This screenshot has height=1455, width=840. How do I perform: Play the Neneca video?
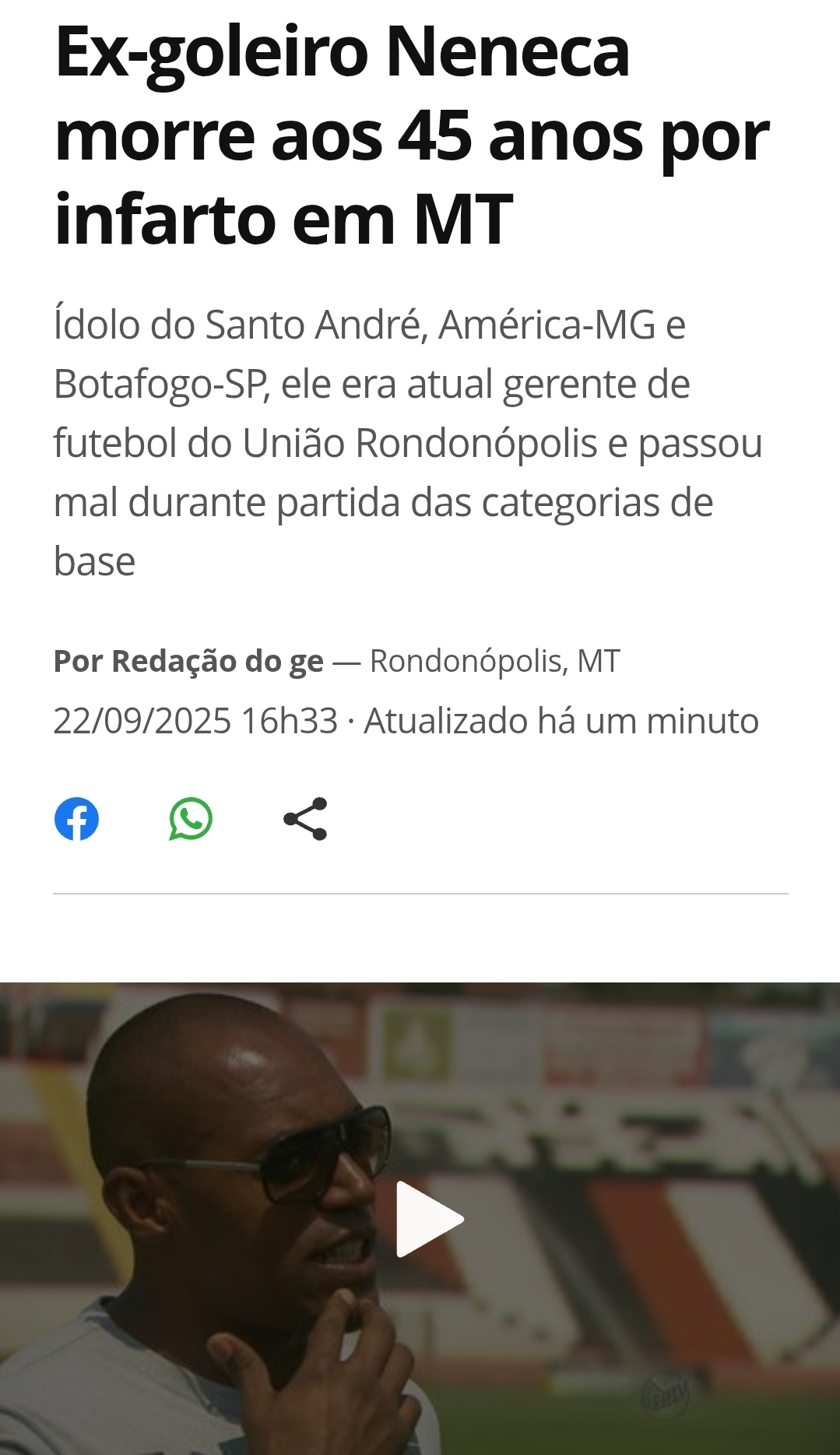430,1219
